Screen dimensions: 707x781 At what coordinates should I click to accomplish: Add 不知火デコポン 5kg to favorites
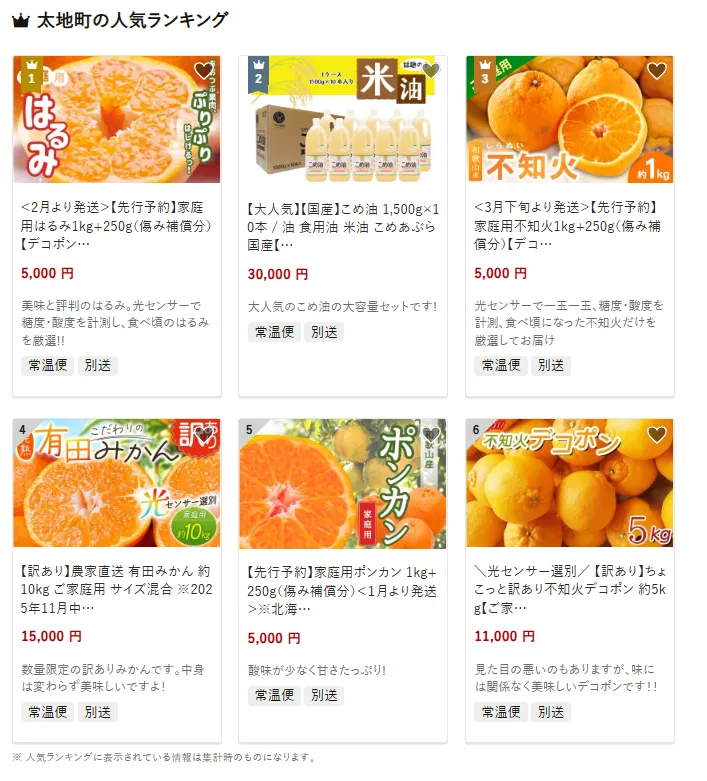point(657,434)
